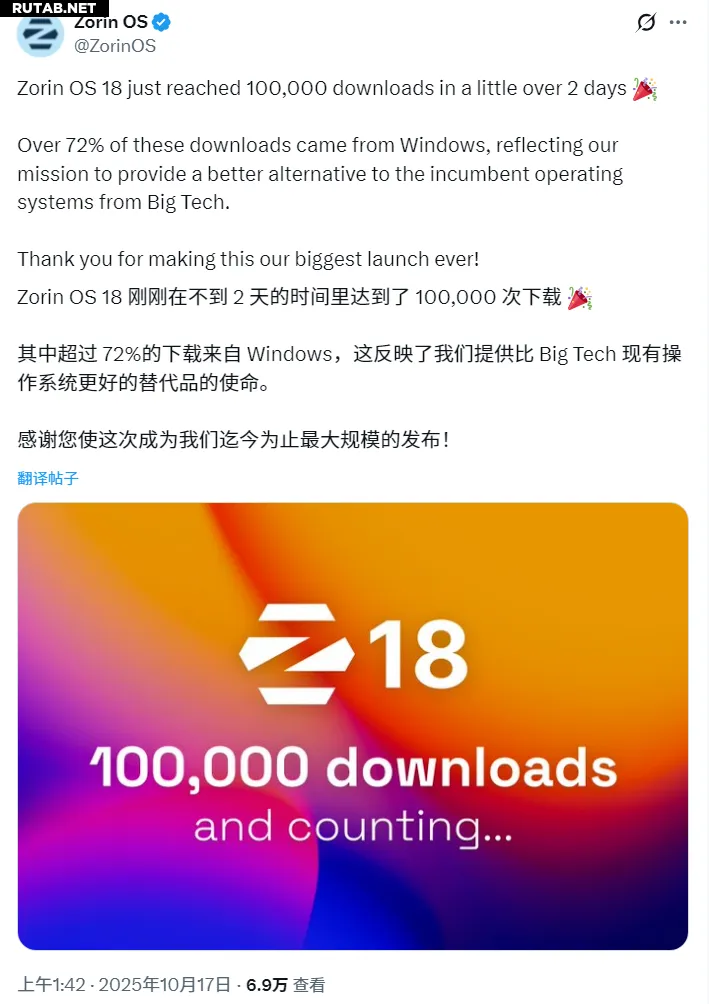Open the @ZorinOS handle link

pos(115,45)
